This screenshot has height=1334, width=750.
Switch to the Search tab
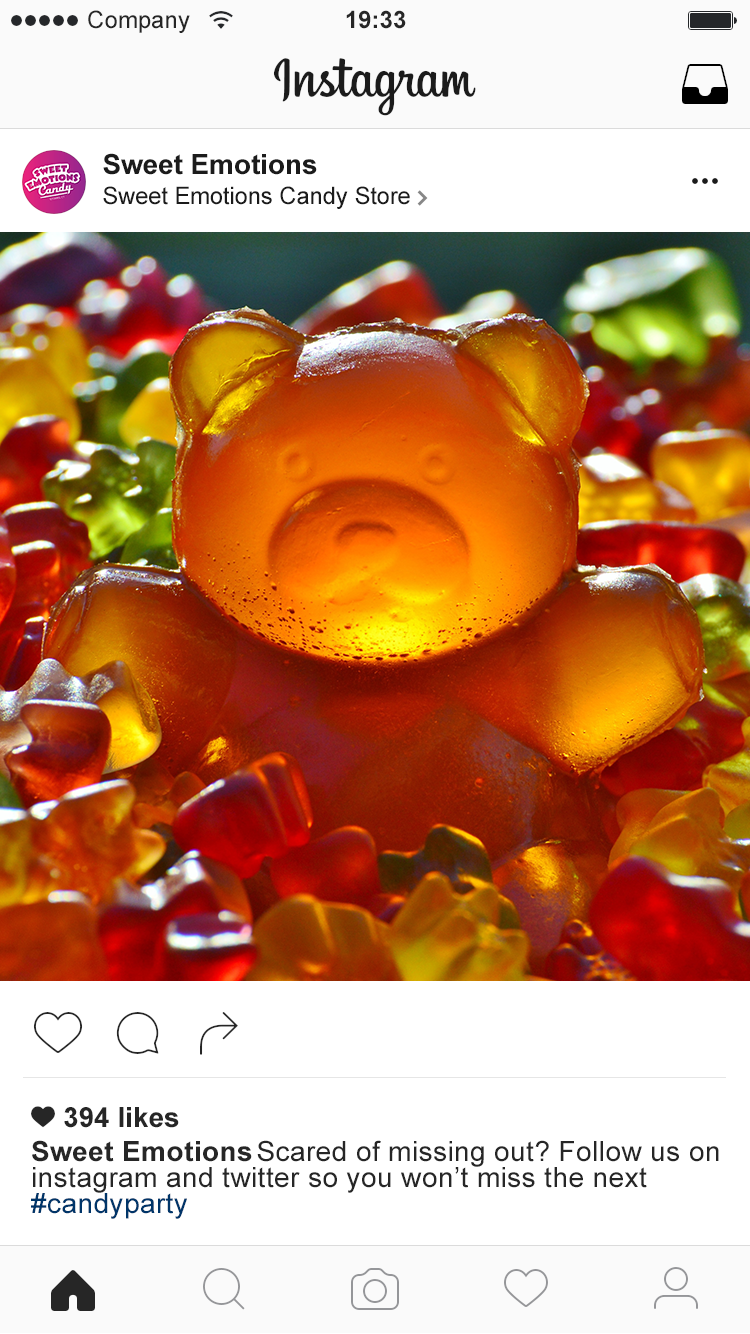(223, 1289)
